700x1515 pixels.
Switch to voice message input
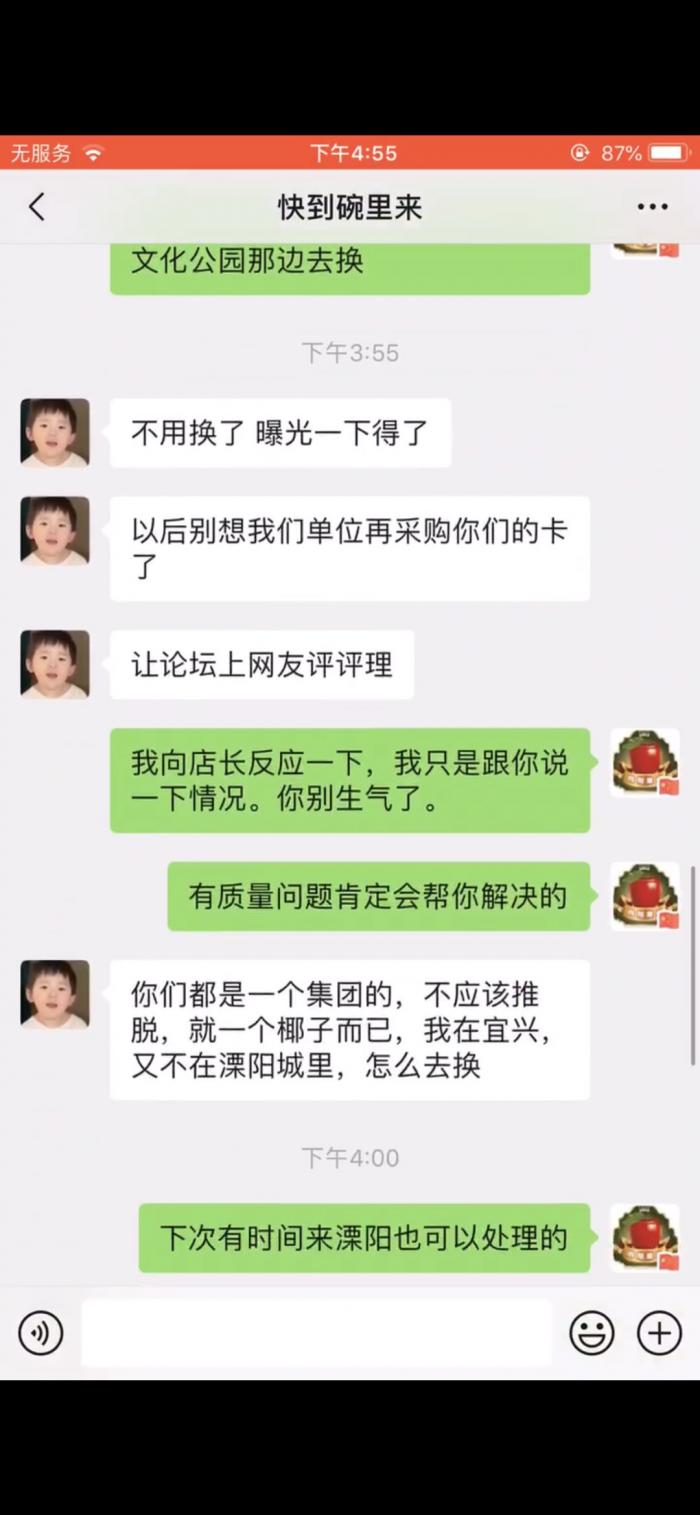pyautogui.click(x=40, y=1333)
